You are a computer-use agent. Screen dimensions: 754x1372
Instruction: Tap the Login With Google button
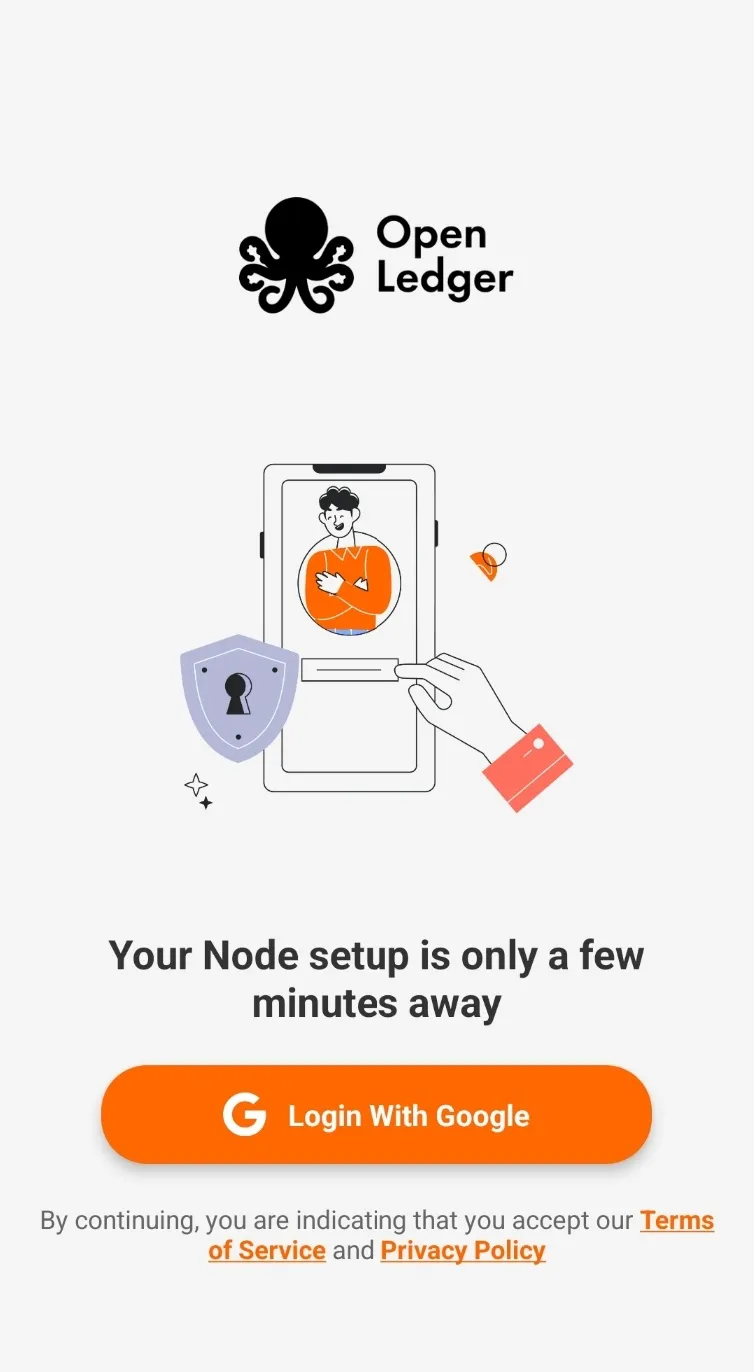[x=376, y=1115]
